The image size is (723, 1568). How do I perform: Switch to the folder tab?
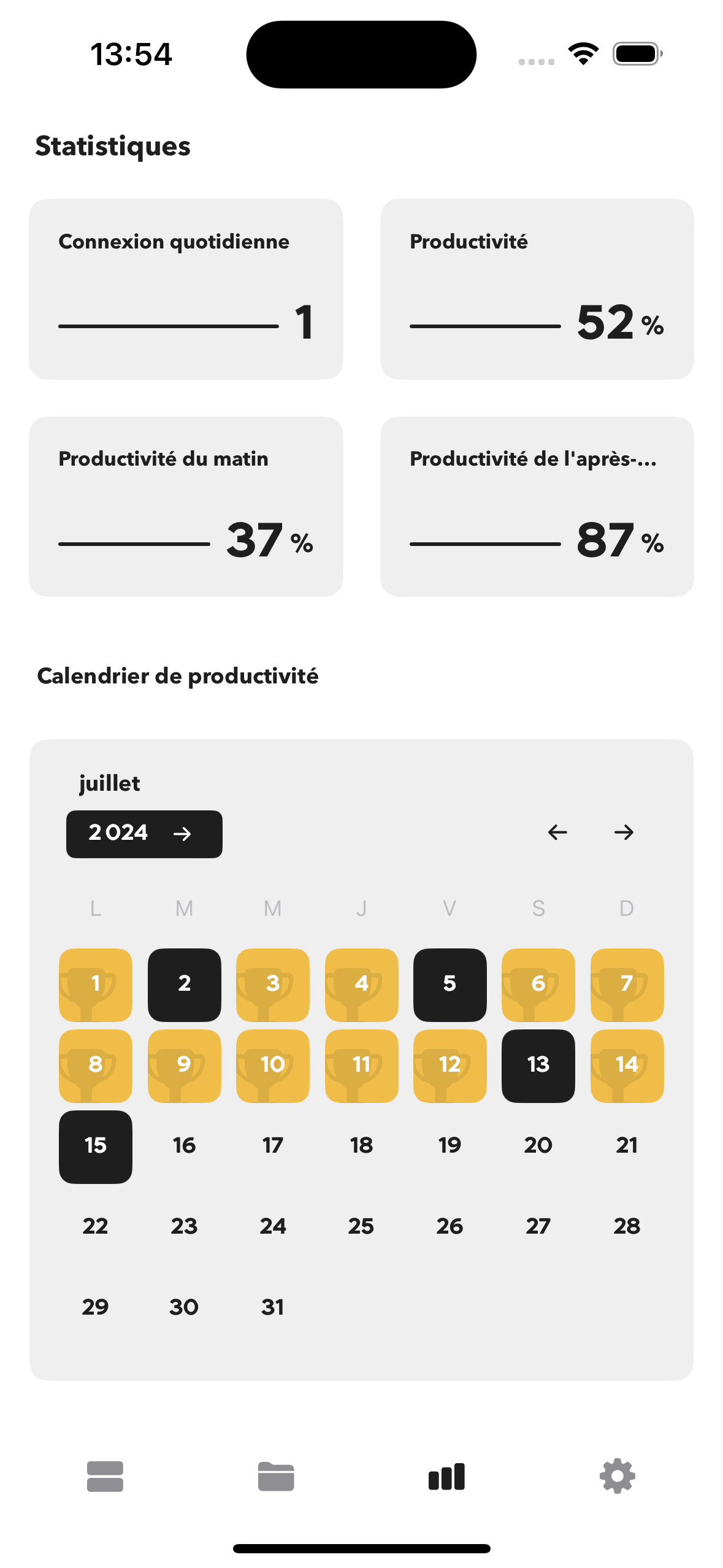276,1476
